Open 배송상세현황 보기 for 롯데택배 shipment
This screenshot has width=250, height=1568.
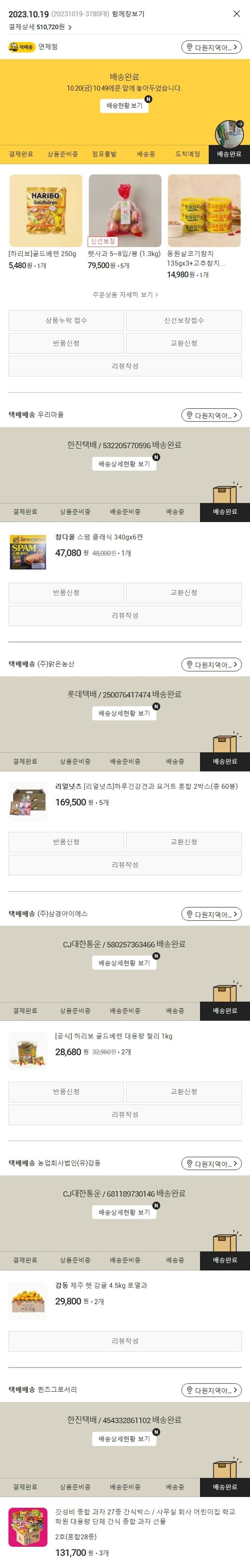click(124, 713)
